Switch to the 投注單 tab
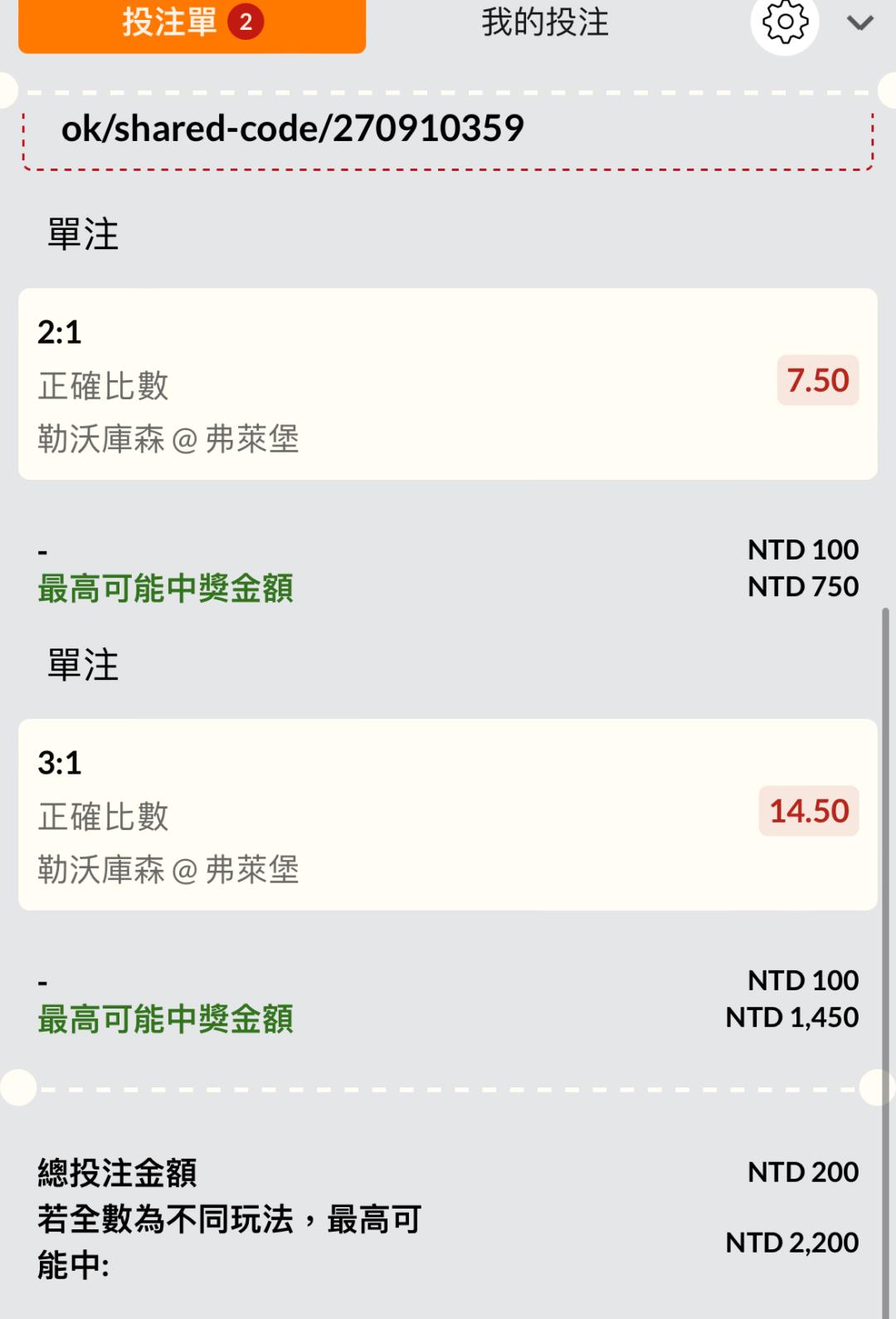The height and width of the screenshot is (1319, 896). pyautogui.click(x=192, y=23)
